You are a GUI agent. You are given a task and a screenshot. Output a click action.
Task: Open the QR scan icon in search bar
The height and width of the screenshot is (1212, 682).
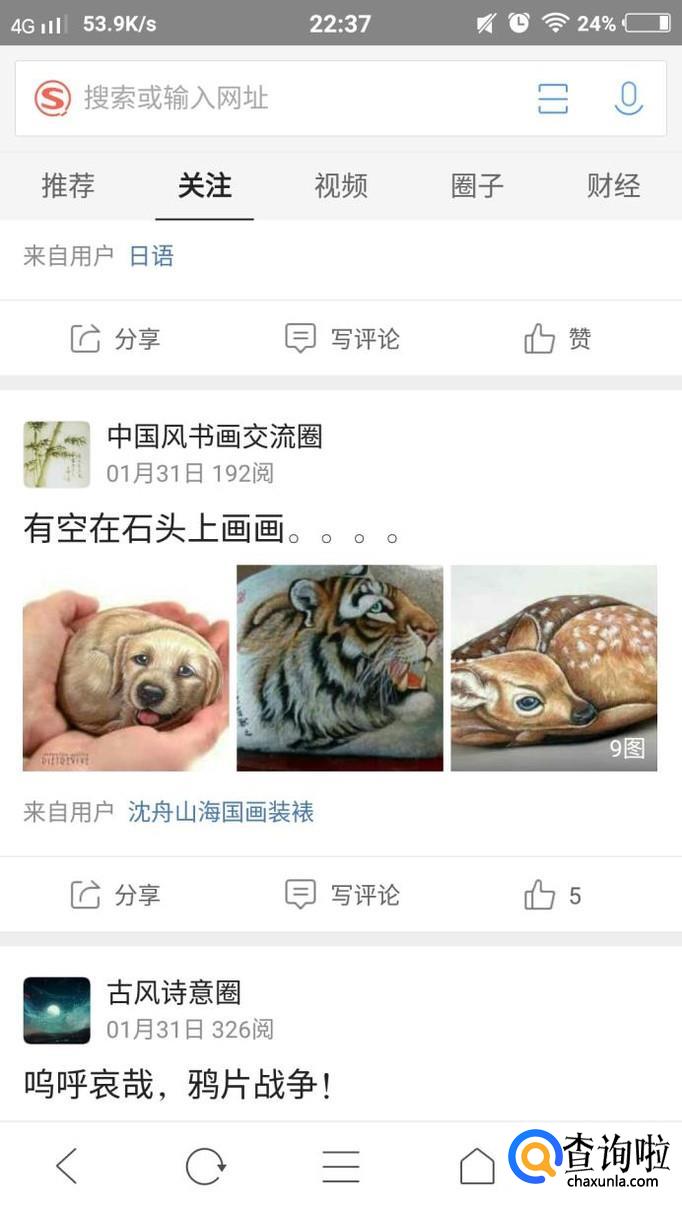tap(552, 98)
